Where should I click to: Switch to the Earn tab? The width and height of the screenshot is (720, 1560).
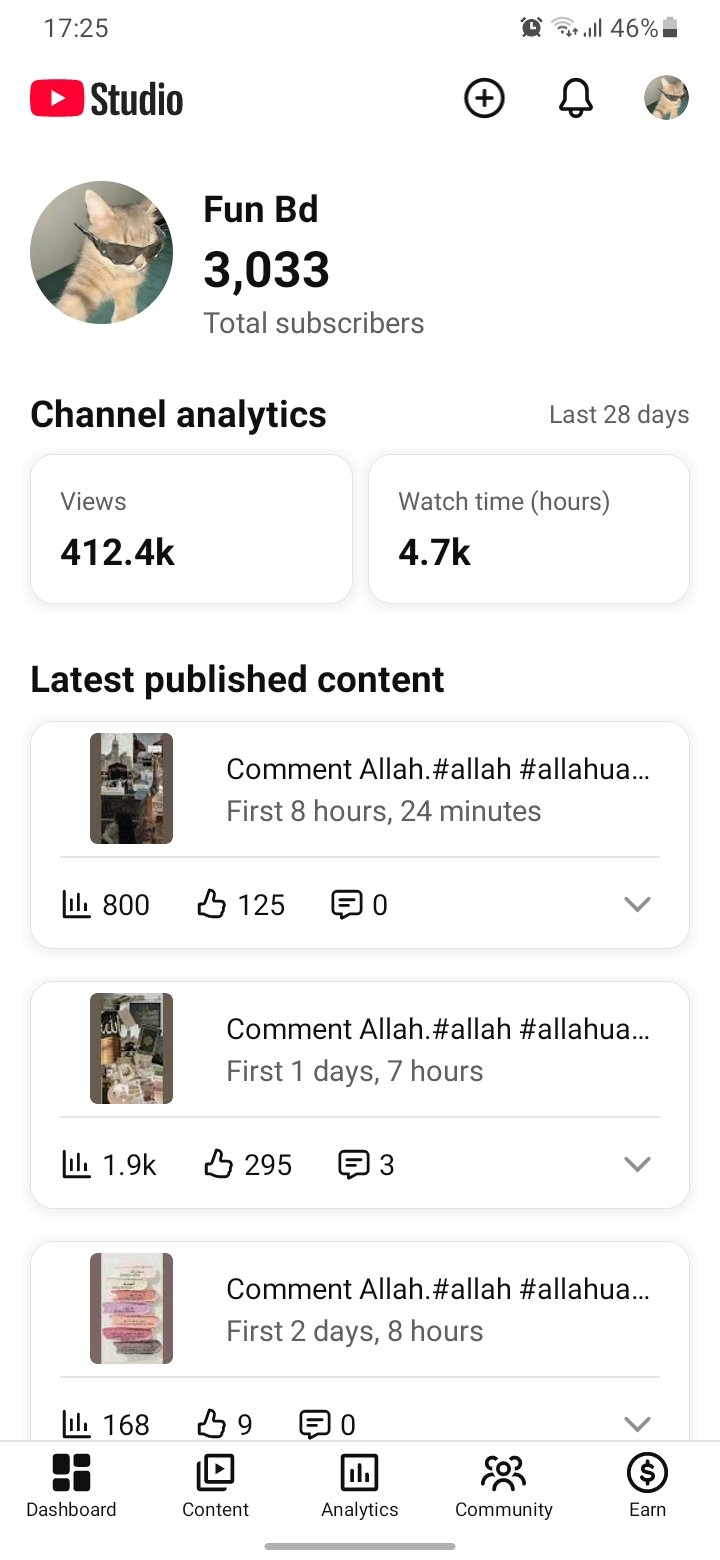[x=647, y=1486]
